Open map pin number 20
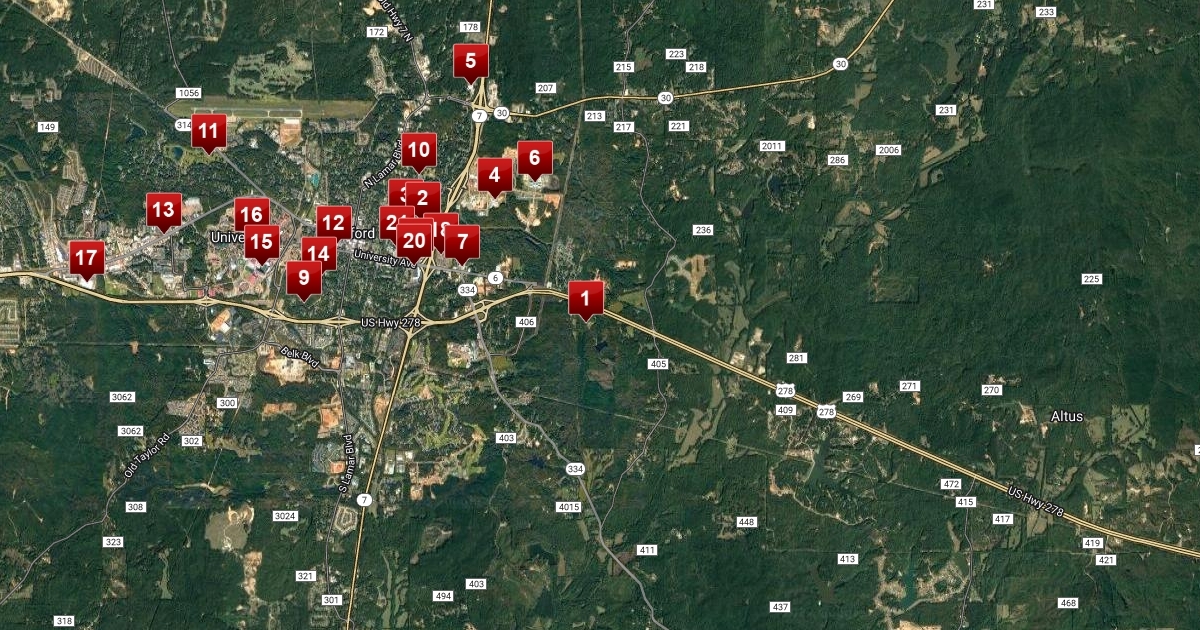Viewport: 1200px width, 630px height. point(414,240)
